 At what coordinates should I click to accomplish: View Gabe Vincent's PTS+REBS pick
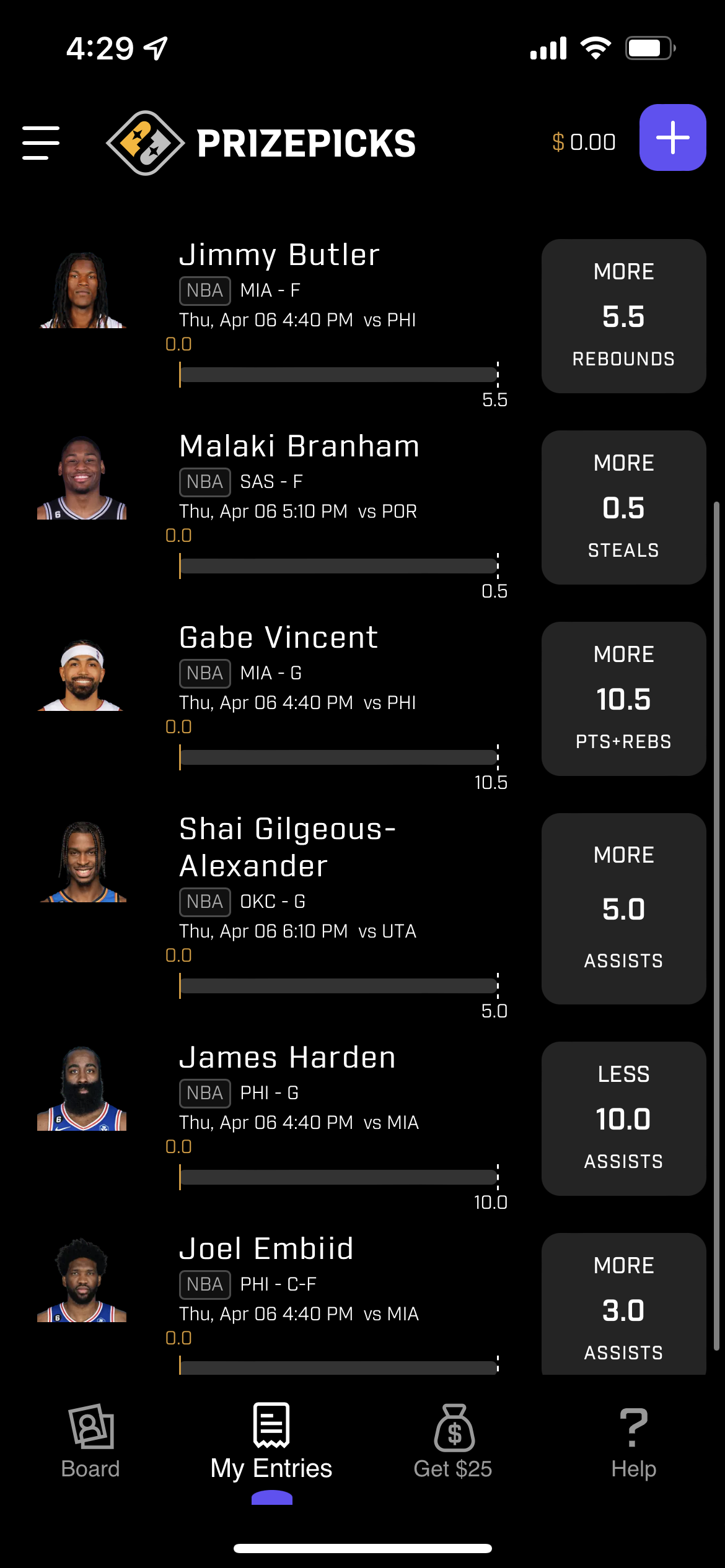click(x=623, y=699)
